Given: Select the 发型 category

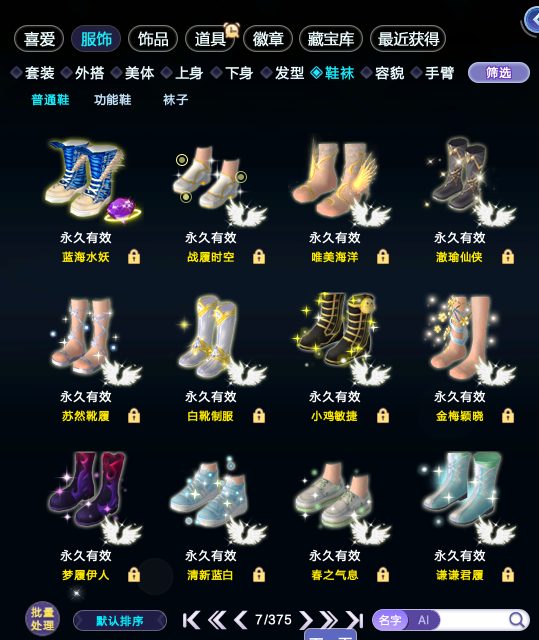Looking at the screenshot, I should (283, 73).
